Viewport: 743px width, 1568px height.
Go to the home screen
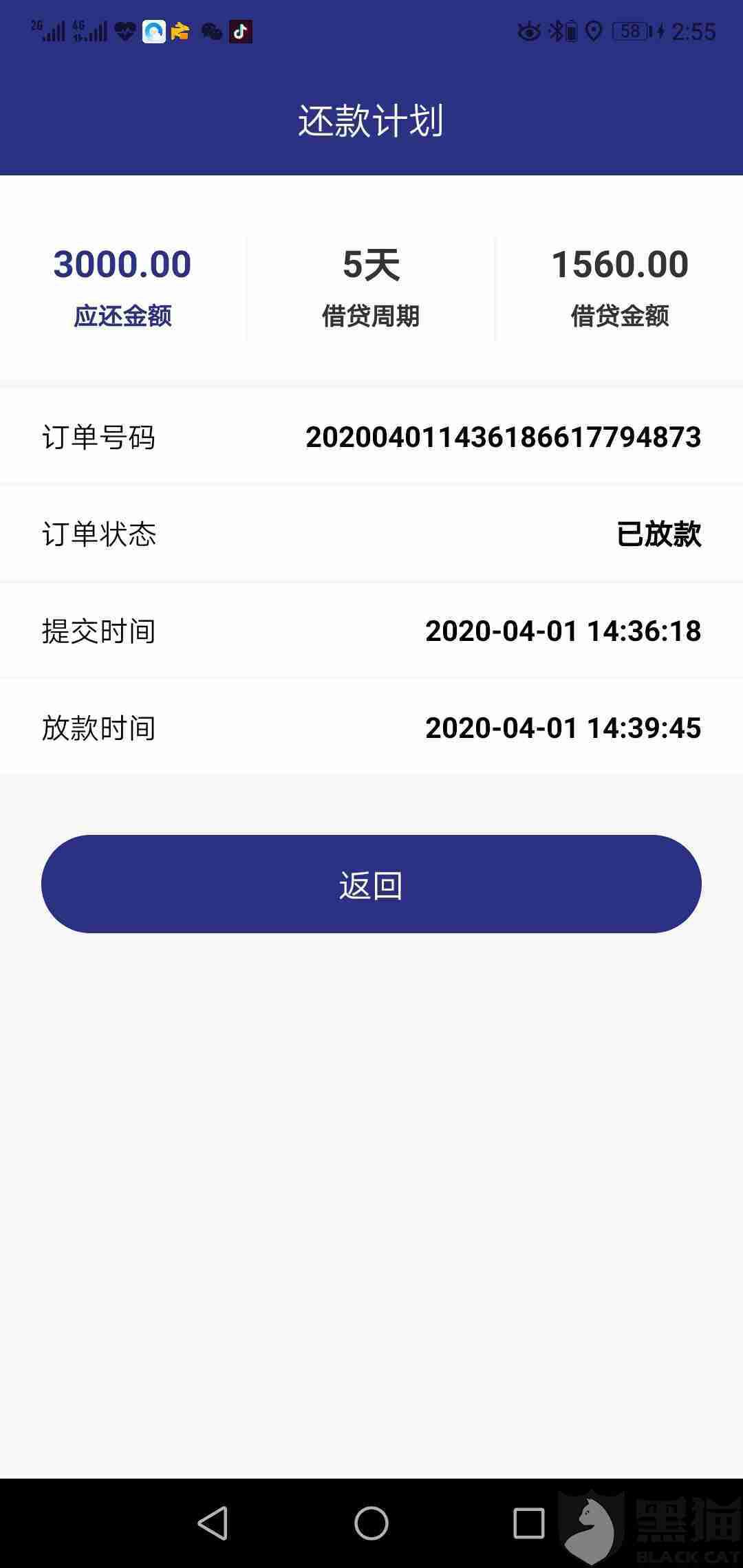(371, 1523)
